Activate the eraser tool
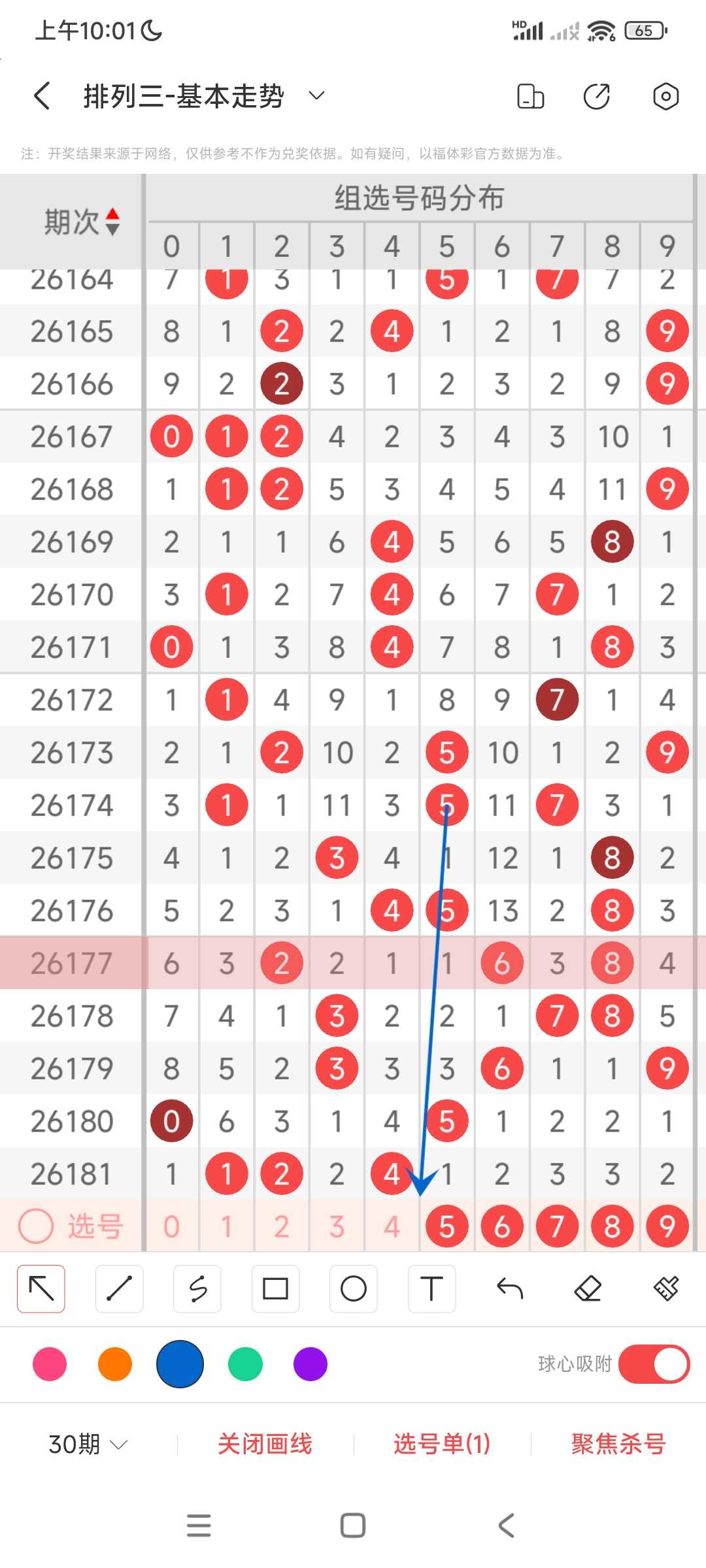Viewport: 706px width, 1568px height. [588, 1289]
